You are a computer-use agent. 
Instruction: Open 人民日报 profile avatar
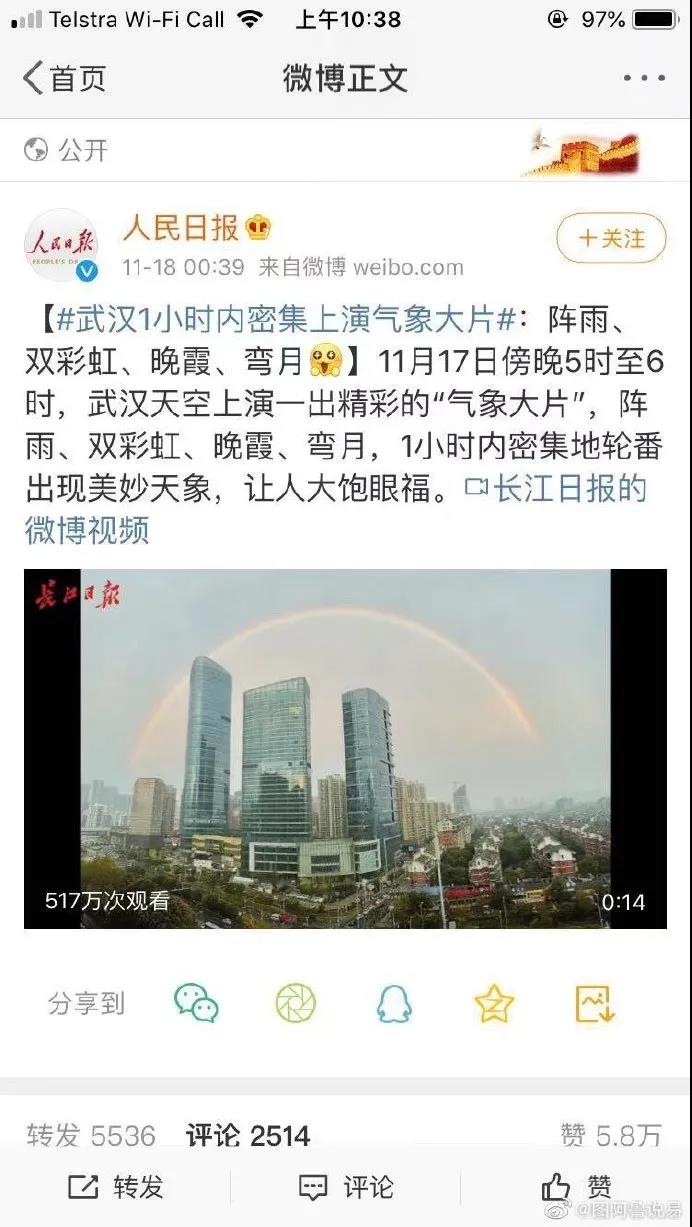(61, 245)
